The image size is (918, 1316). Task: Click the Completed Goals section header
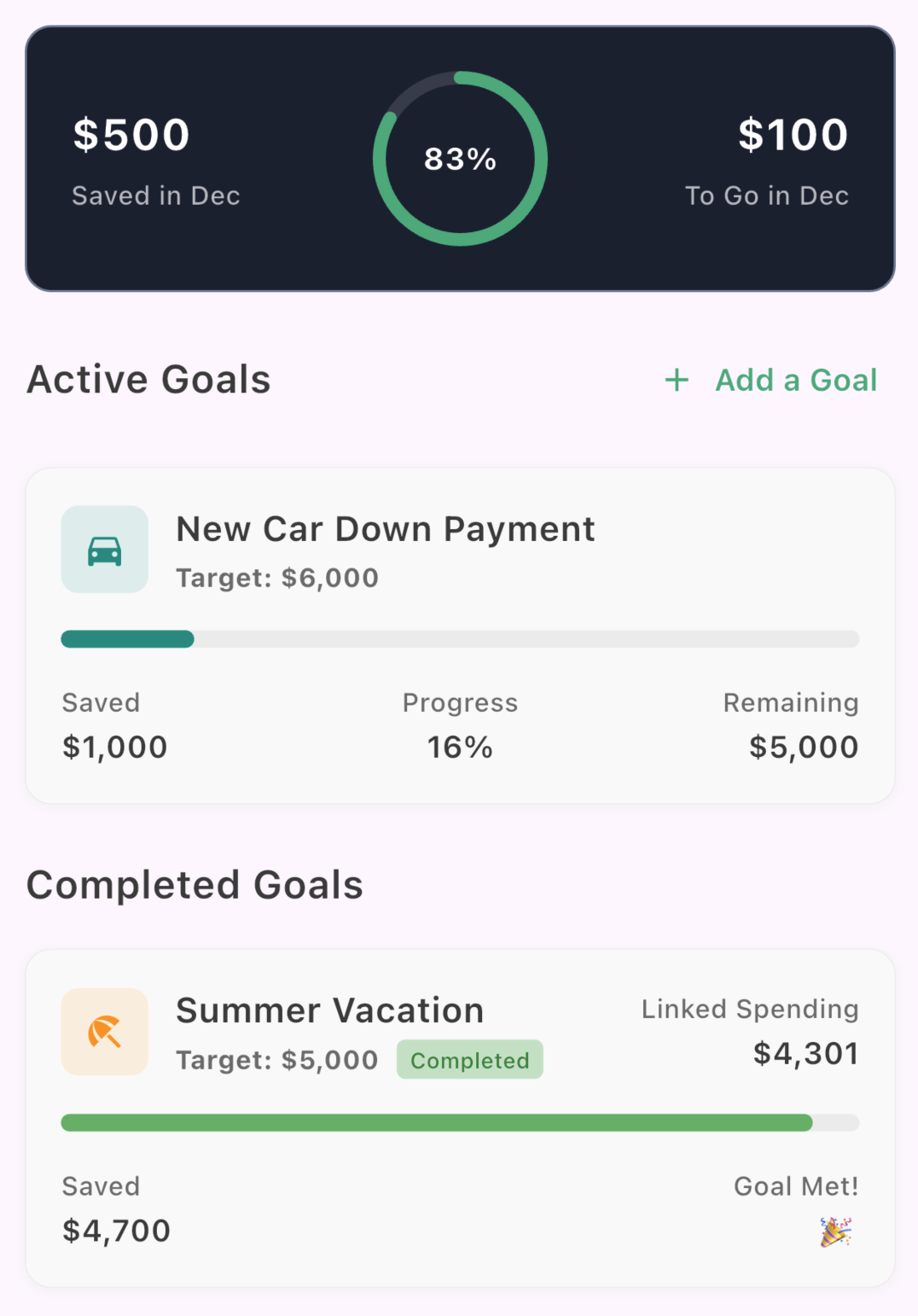(x=195, y=885)
